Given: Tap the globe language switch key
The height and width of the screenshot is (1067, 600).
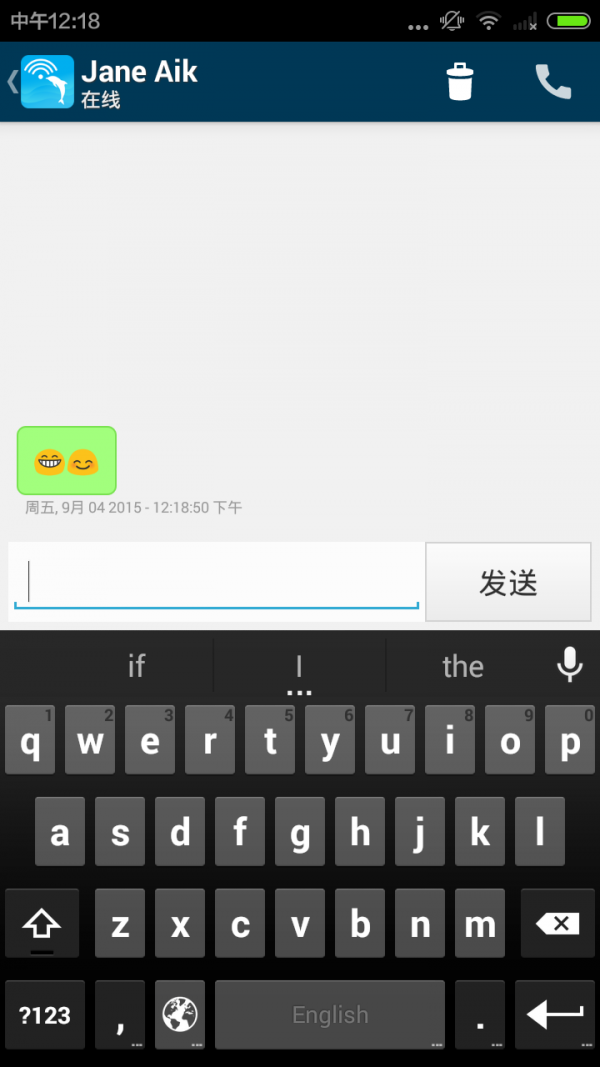Looking at the screenshot, I should 180,1015.
